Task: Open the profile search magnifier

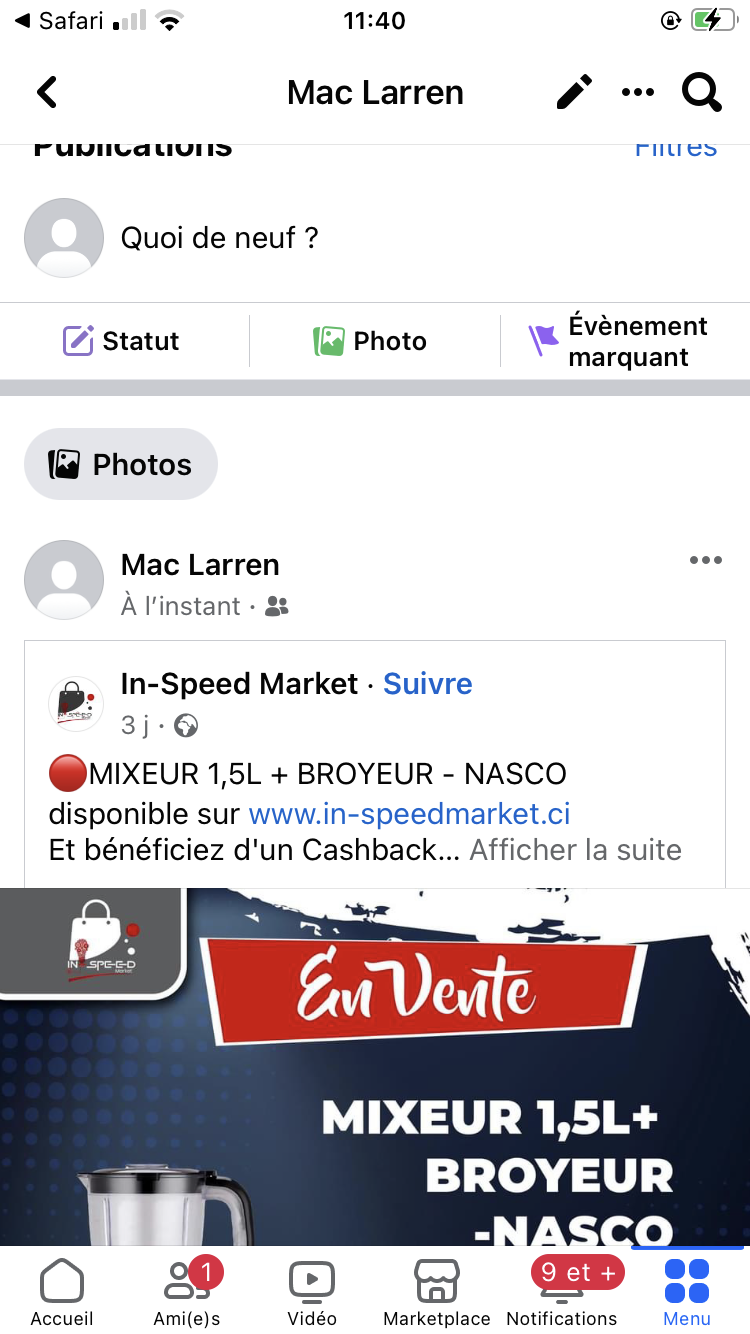Action: (x=702, y=93)
